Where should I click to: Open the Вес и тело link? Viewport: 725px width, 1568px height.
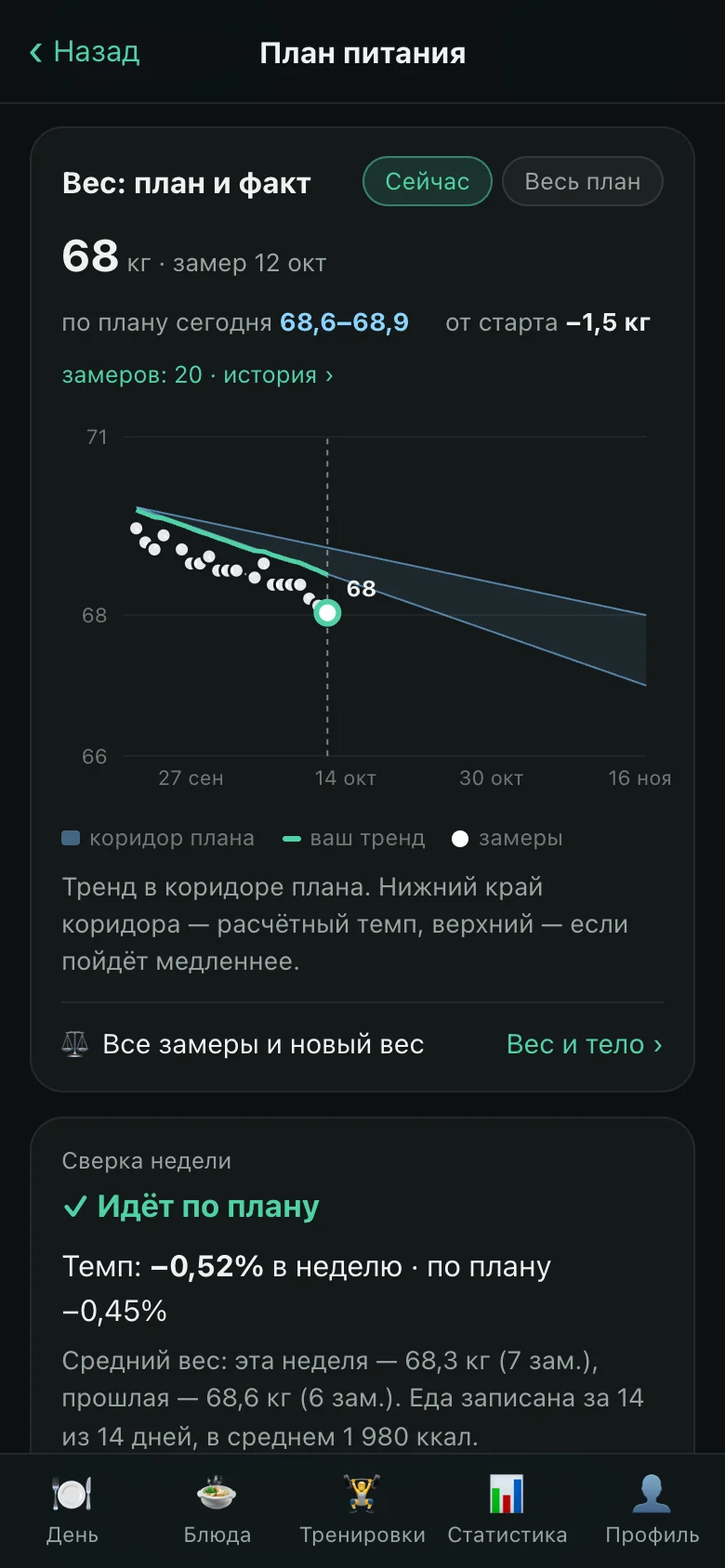click(x=585, y=1044)
